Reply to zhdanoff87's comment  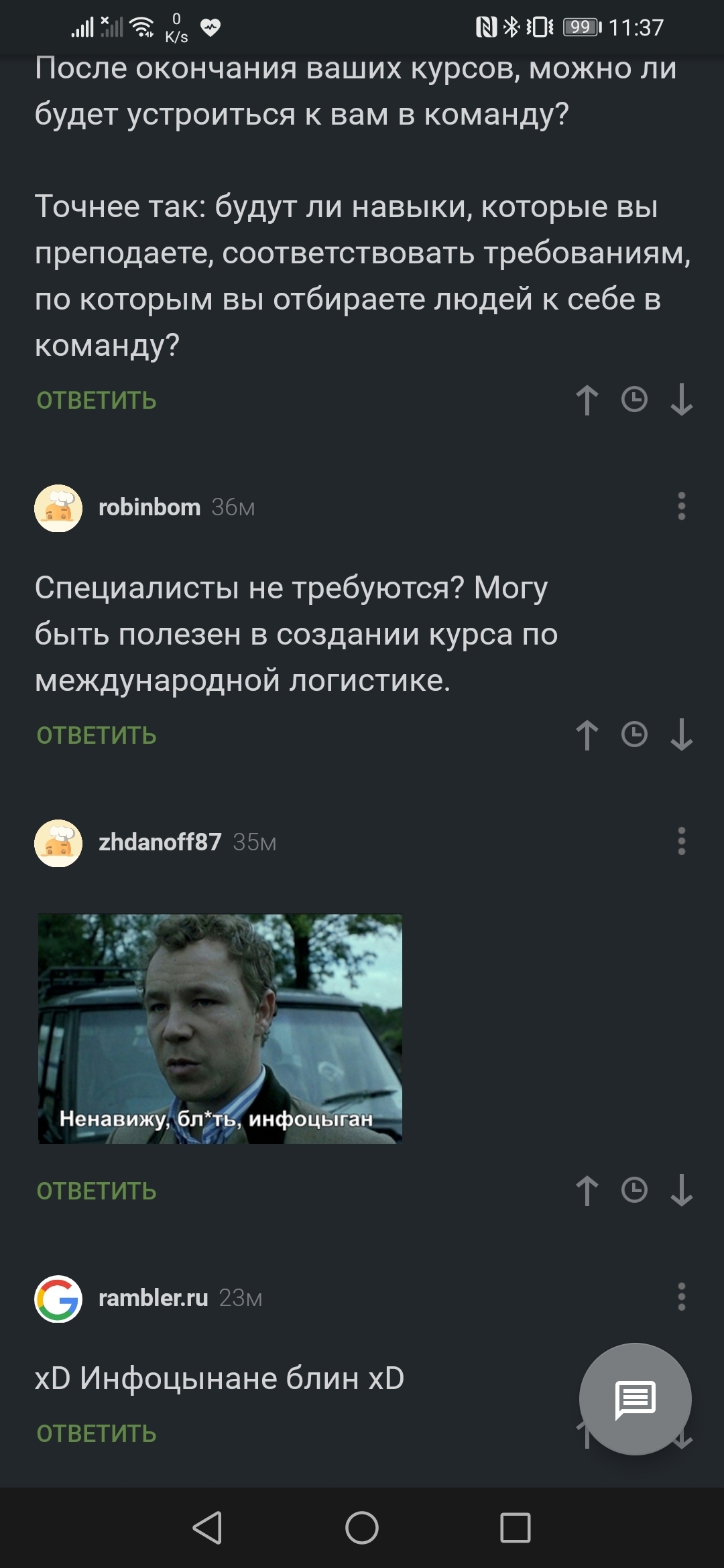click(97, 1191)
